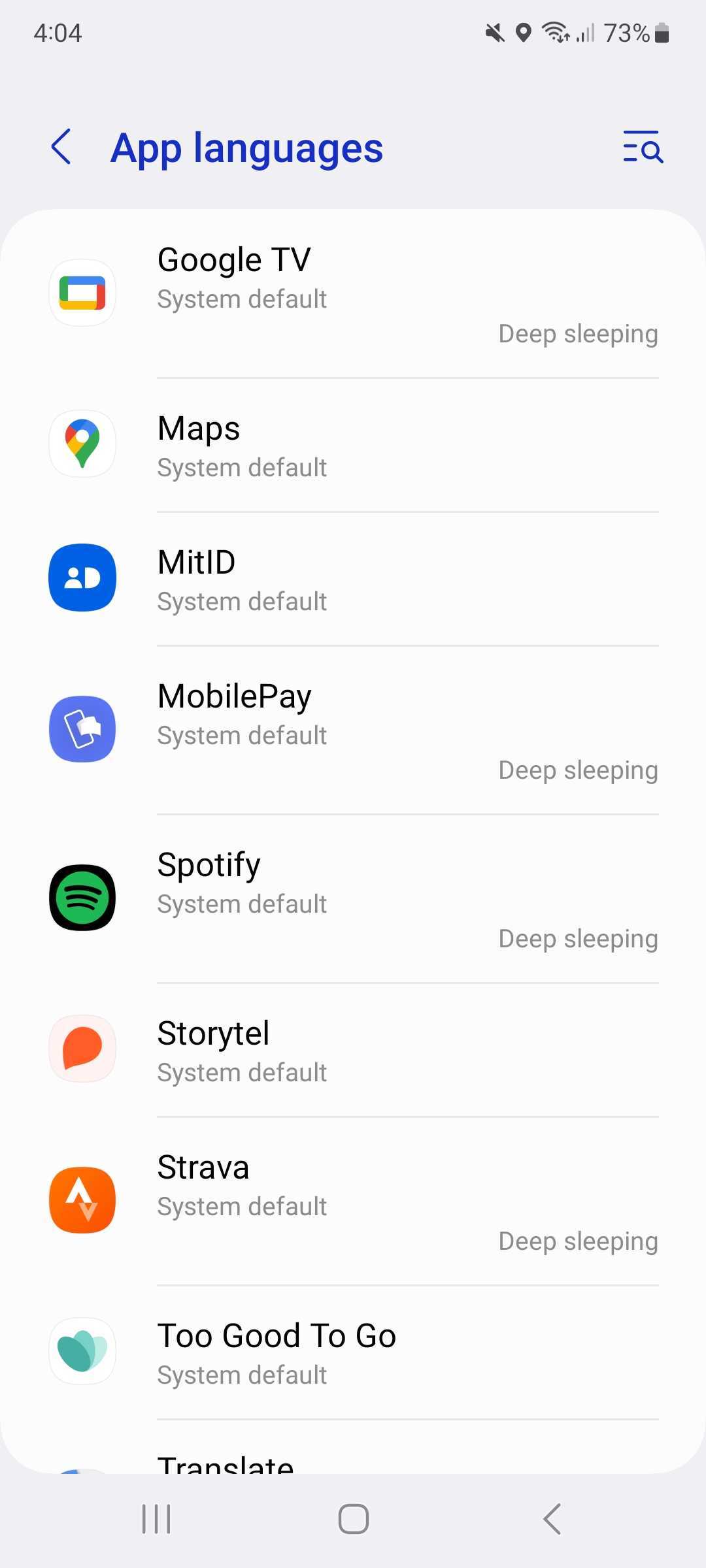Open Spotify app language
706x1568 pixels.
[x=353, y=899]
